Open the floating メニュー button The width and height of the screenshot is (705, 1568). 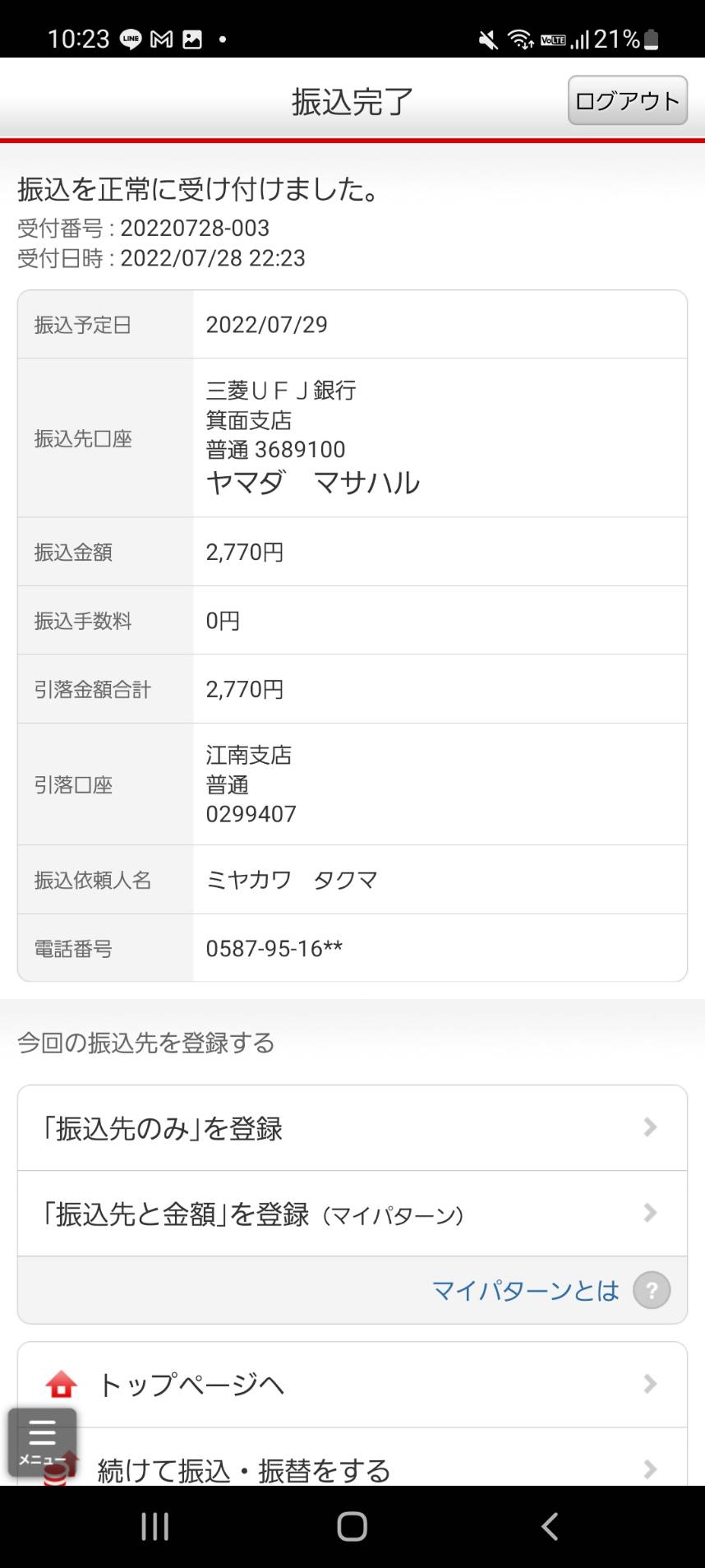[x=42, y=1442]
